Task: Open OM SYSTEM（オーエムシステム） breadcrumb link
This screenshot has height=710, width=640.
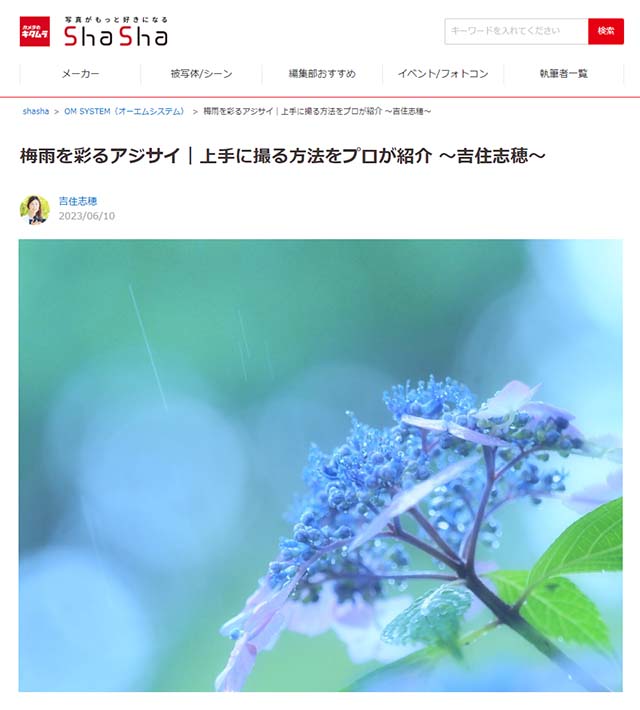Action: 124,111
